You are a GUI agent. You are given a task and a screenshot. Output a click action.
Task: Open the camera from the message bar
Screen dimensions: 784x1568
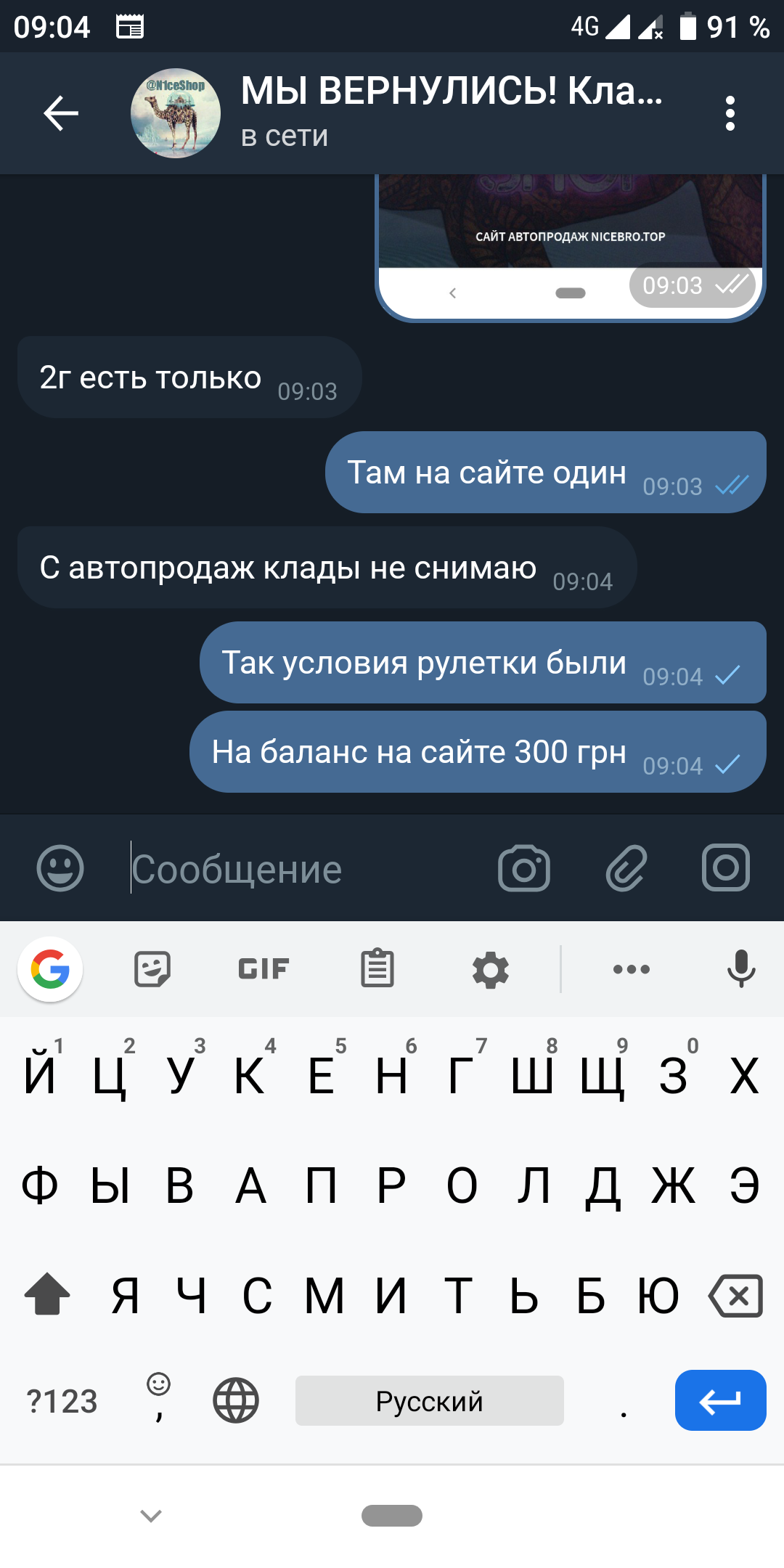coord(524,868)
